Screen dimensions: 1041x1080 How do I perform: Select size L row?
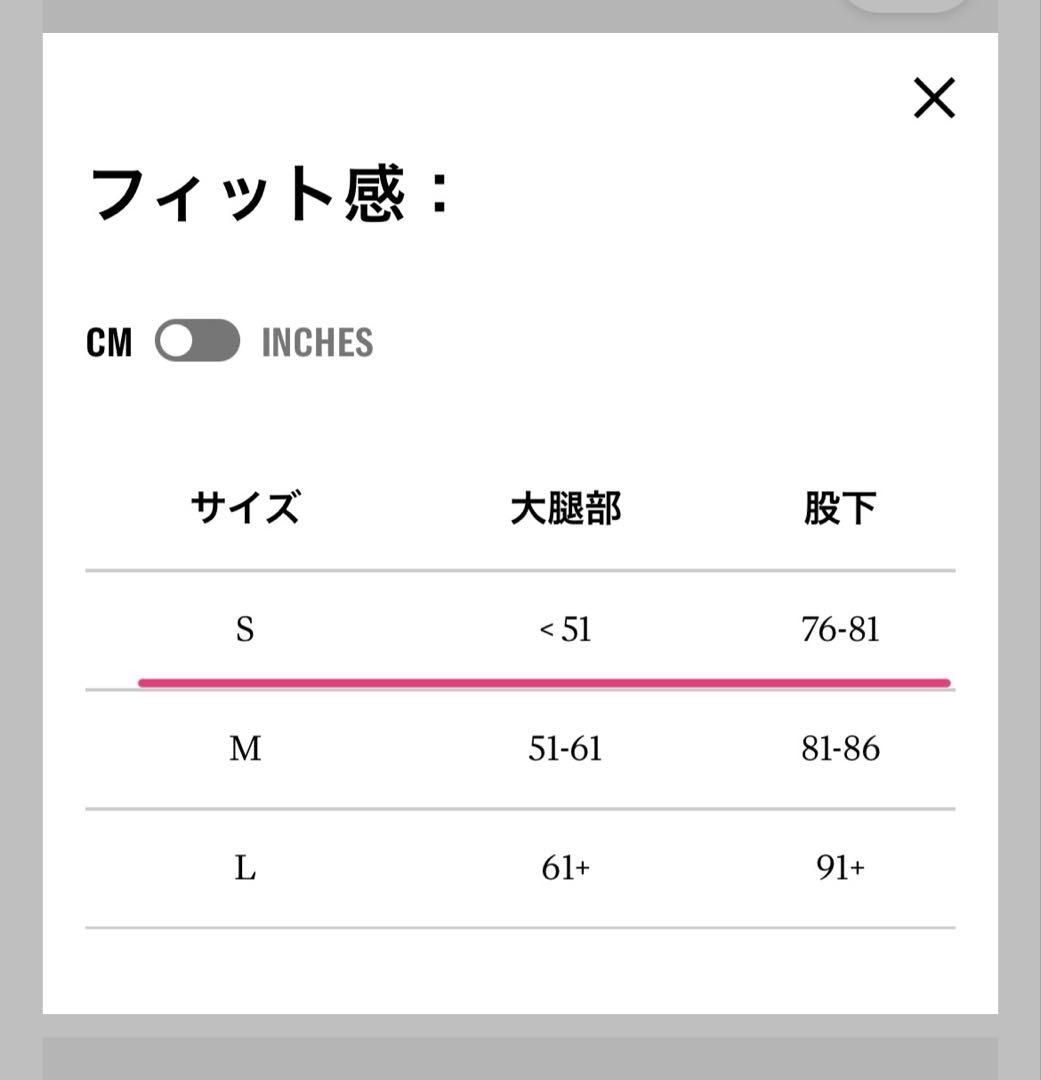tap(243, 869)
